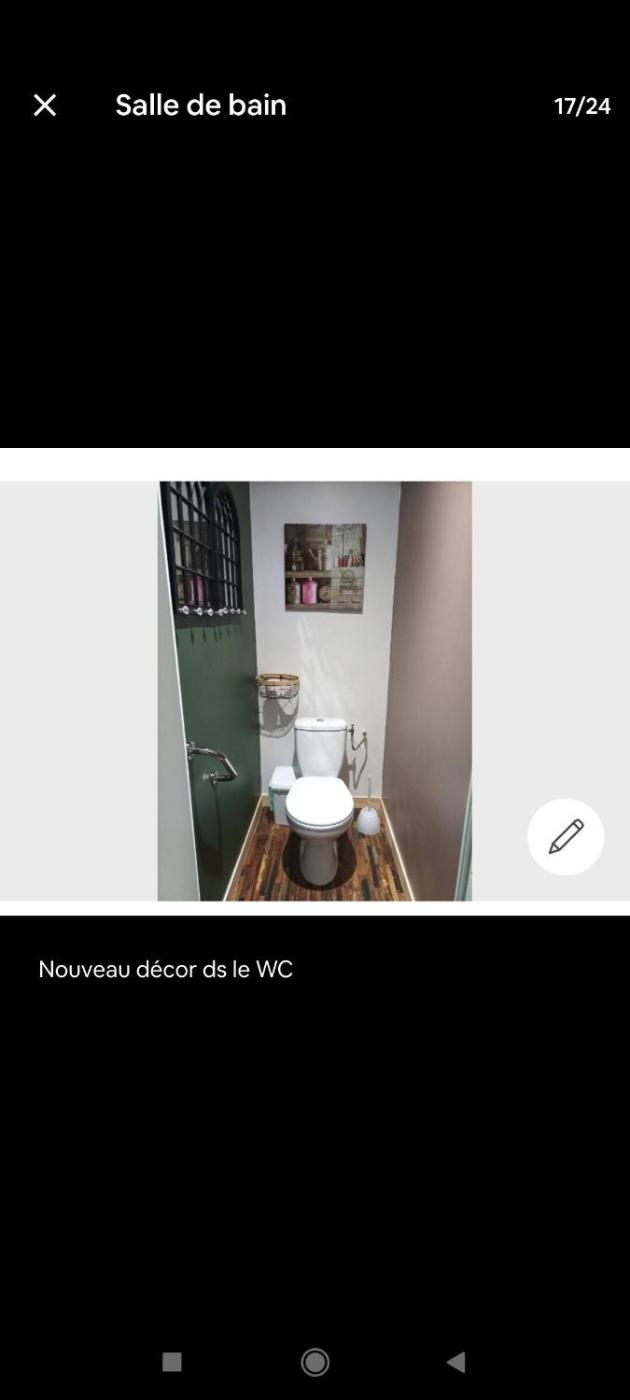The width and height of the screenshot is (630, 1400).
Task: Tap the system back button
Action: [x=456, y=1361]
